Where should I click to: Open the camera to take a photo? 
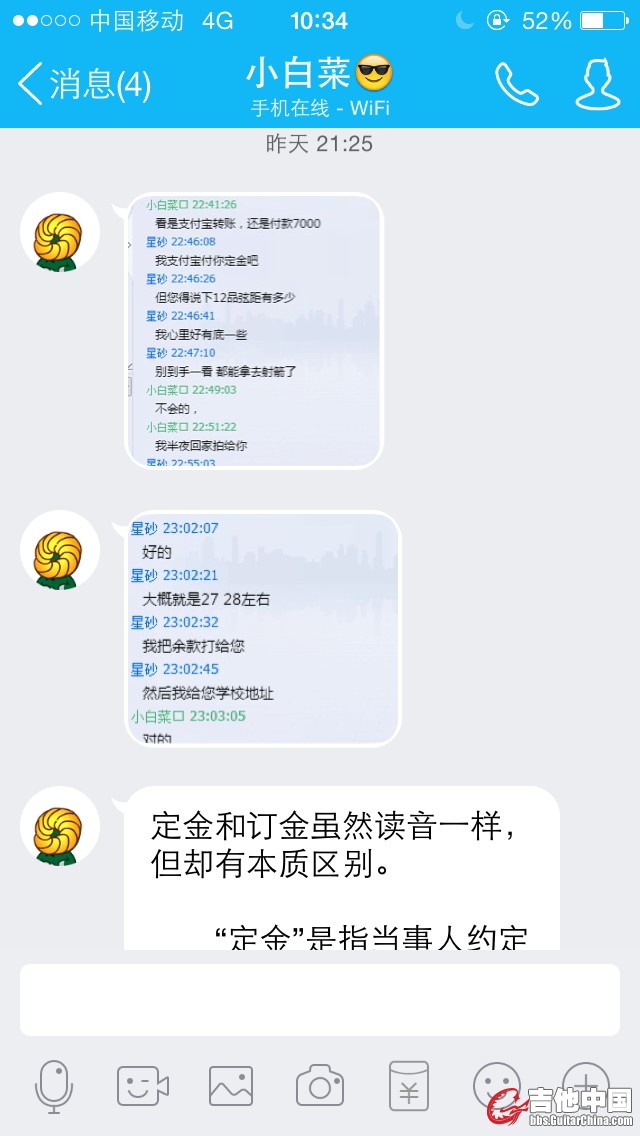click(x=319, y=1086)
